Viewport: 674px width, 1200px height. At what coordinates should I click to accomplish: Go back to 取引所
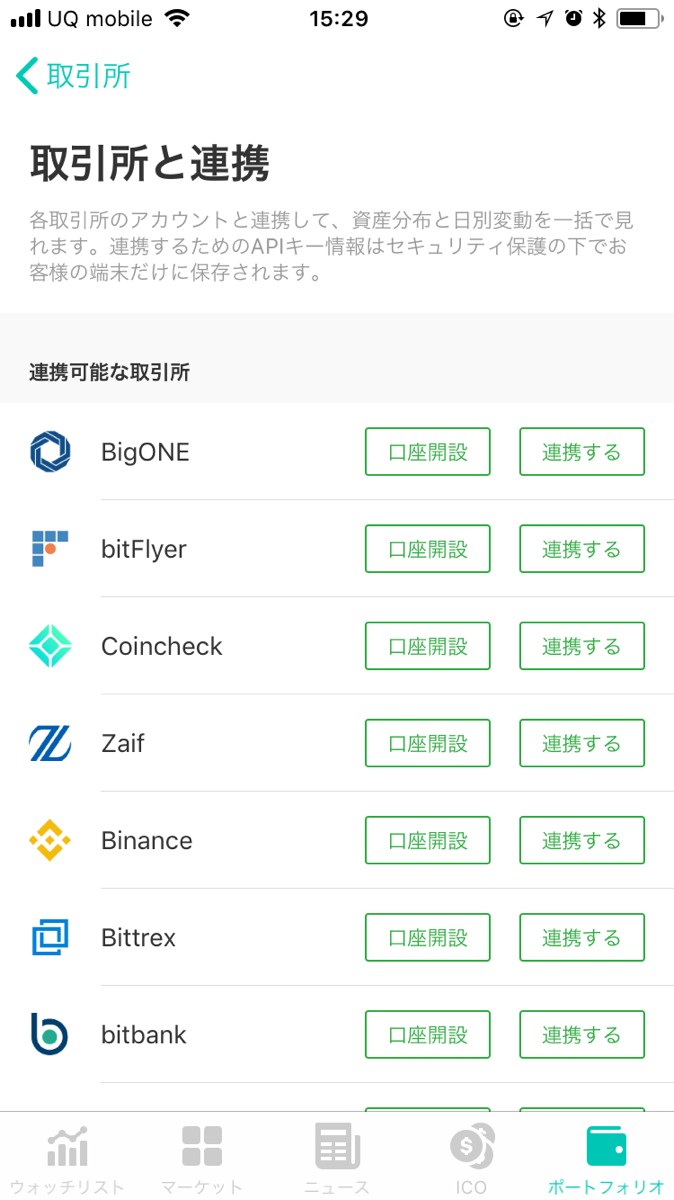click(x=74, y=76)
